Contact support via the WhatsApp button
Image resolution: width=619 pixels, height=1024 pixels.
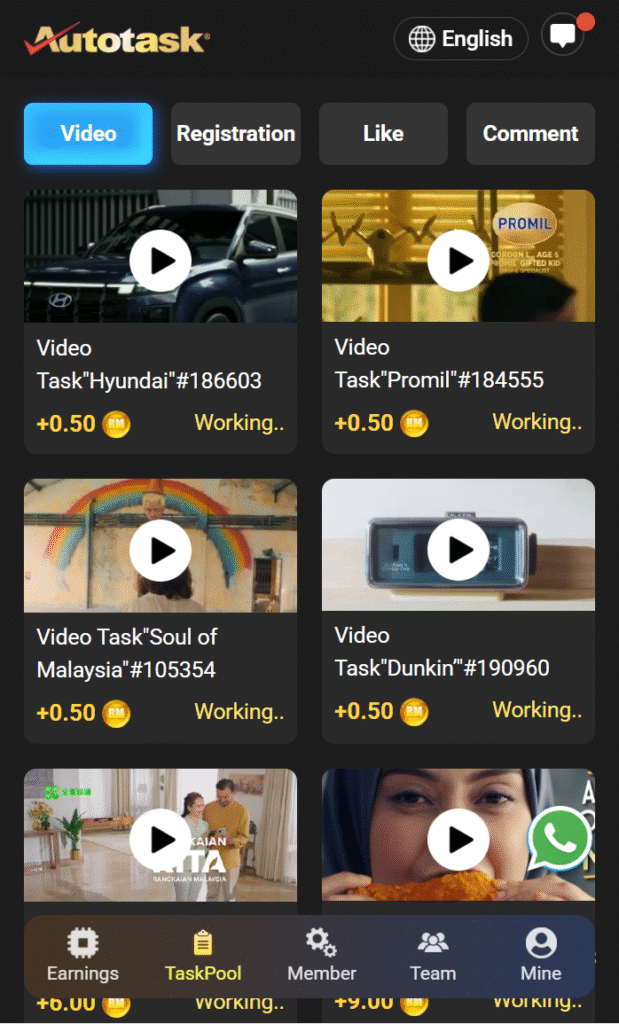coord(559,839)
